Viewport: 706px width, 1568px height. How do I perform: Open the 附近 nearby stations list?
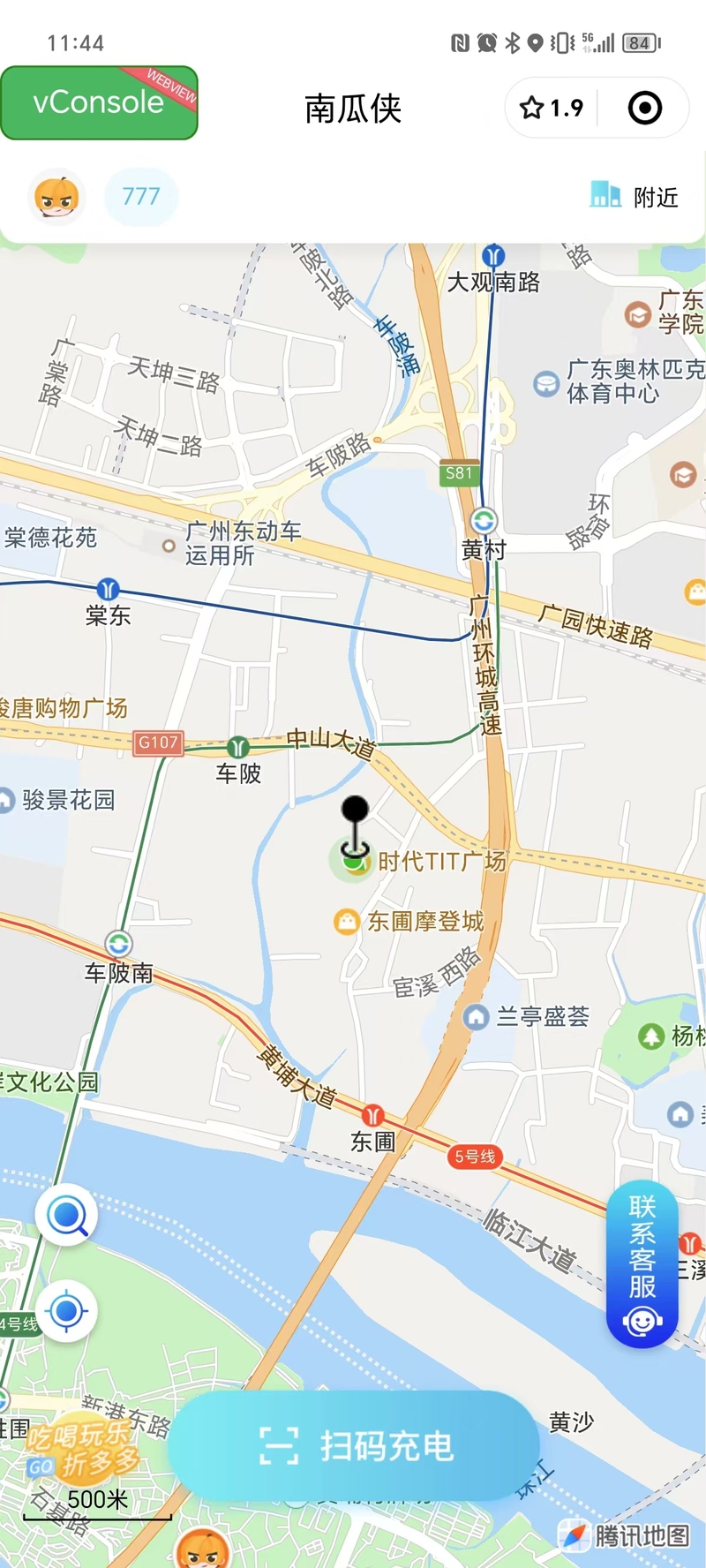click(635, 196)
